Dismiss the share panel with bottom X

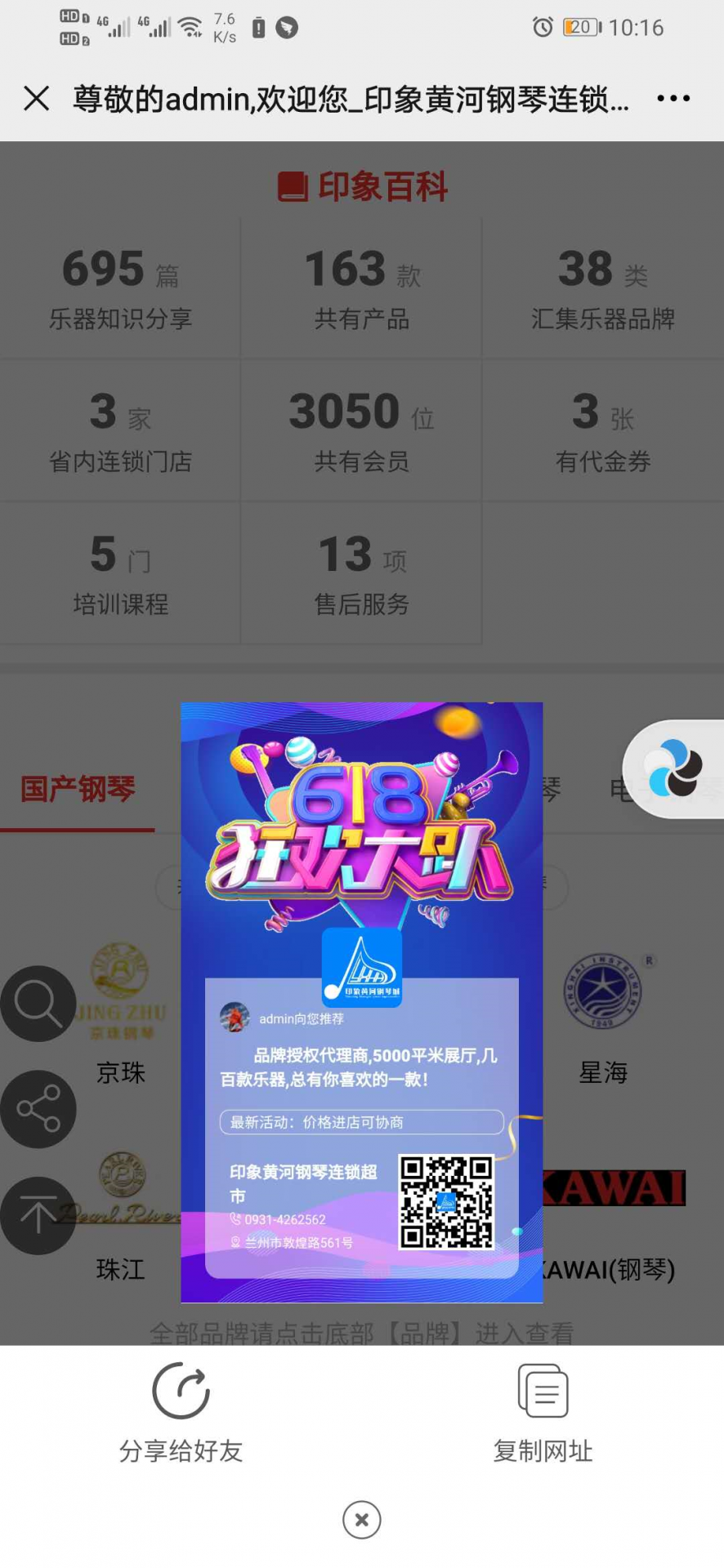(x=362, y=1520)
